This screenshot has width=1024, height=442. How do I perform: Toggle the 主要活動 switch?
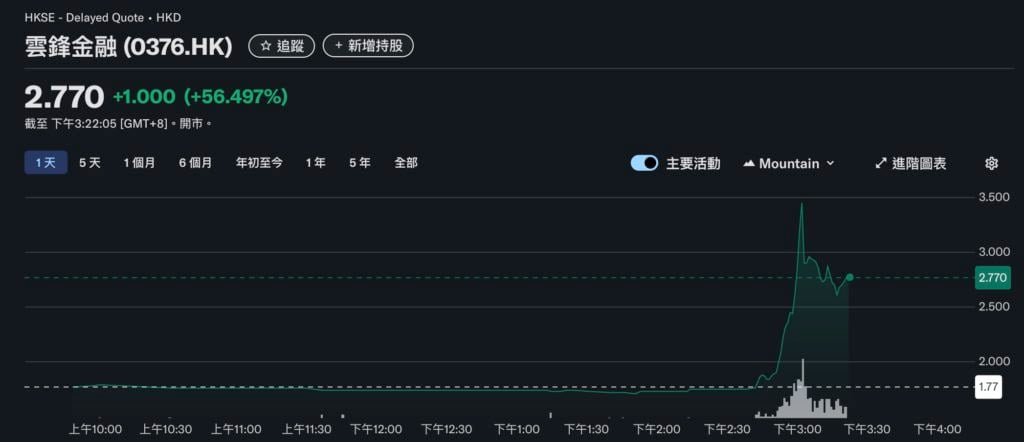(644, 163)
